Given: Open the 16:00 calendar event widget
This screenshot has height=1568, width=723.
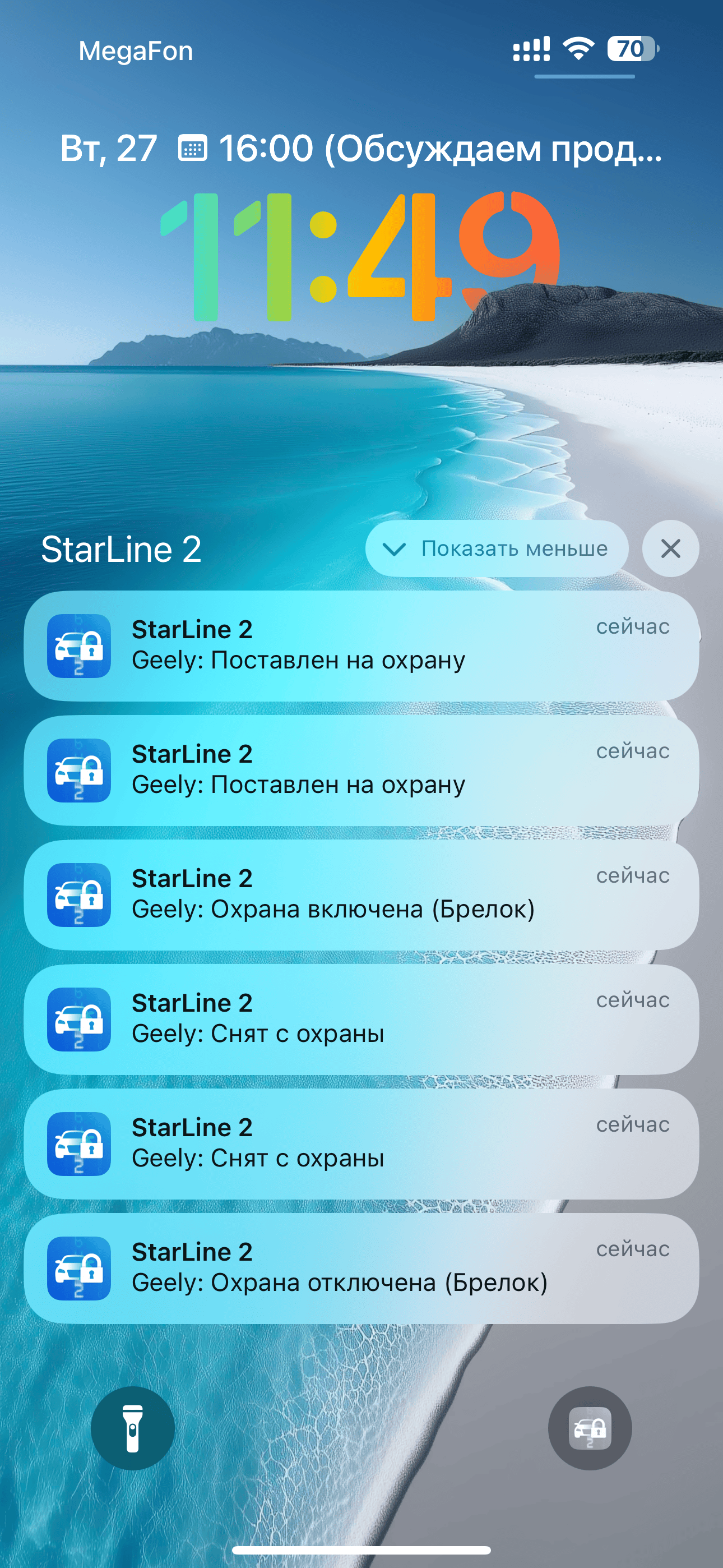Looking at the screenshot, I should 420,149.
